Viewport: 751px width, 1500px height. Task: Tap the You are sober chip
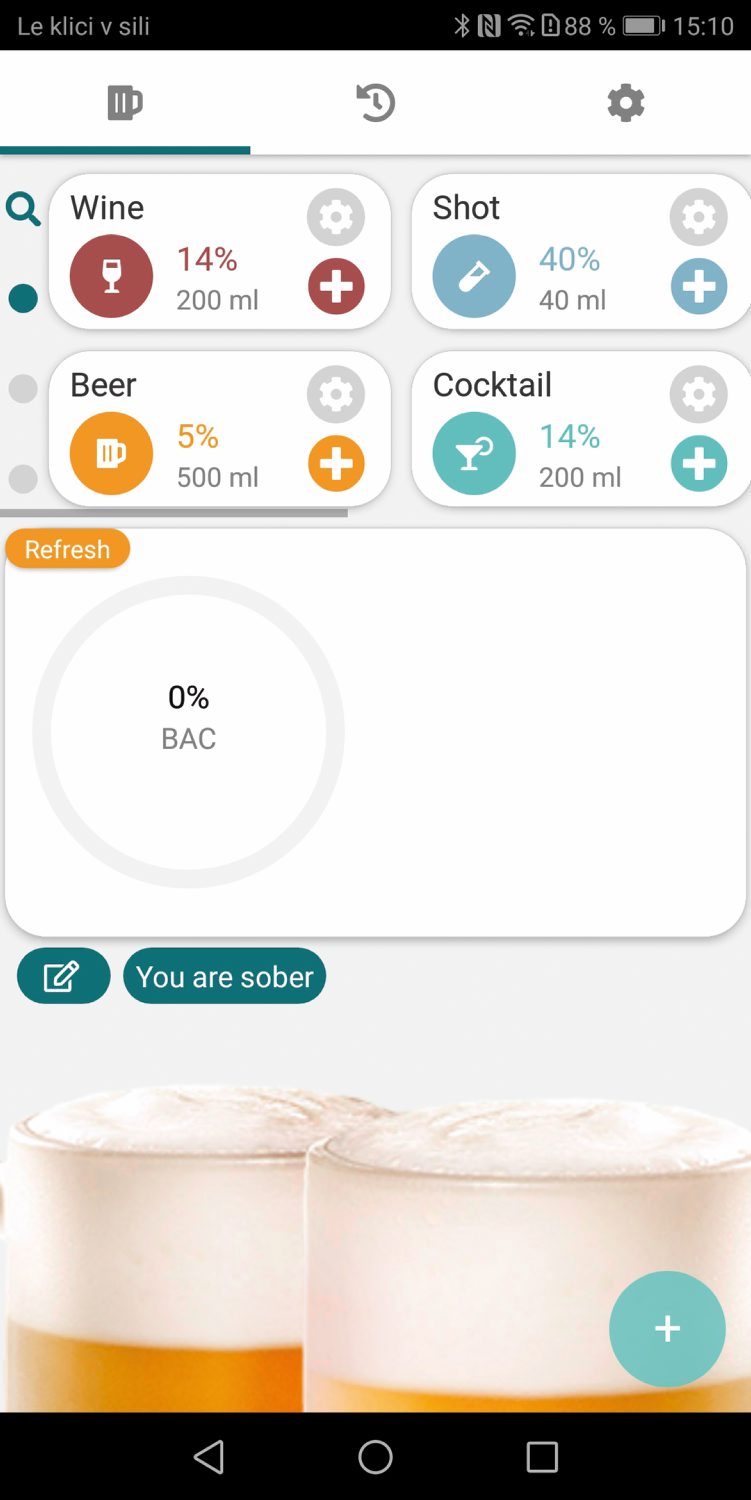[224, 976]
